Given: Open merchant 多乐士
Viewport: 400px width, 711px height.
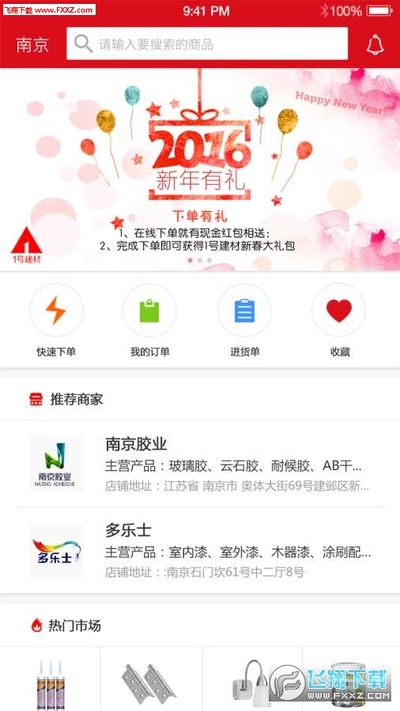Looking at the screenshot, I should coord(200,550).
